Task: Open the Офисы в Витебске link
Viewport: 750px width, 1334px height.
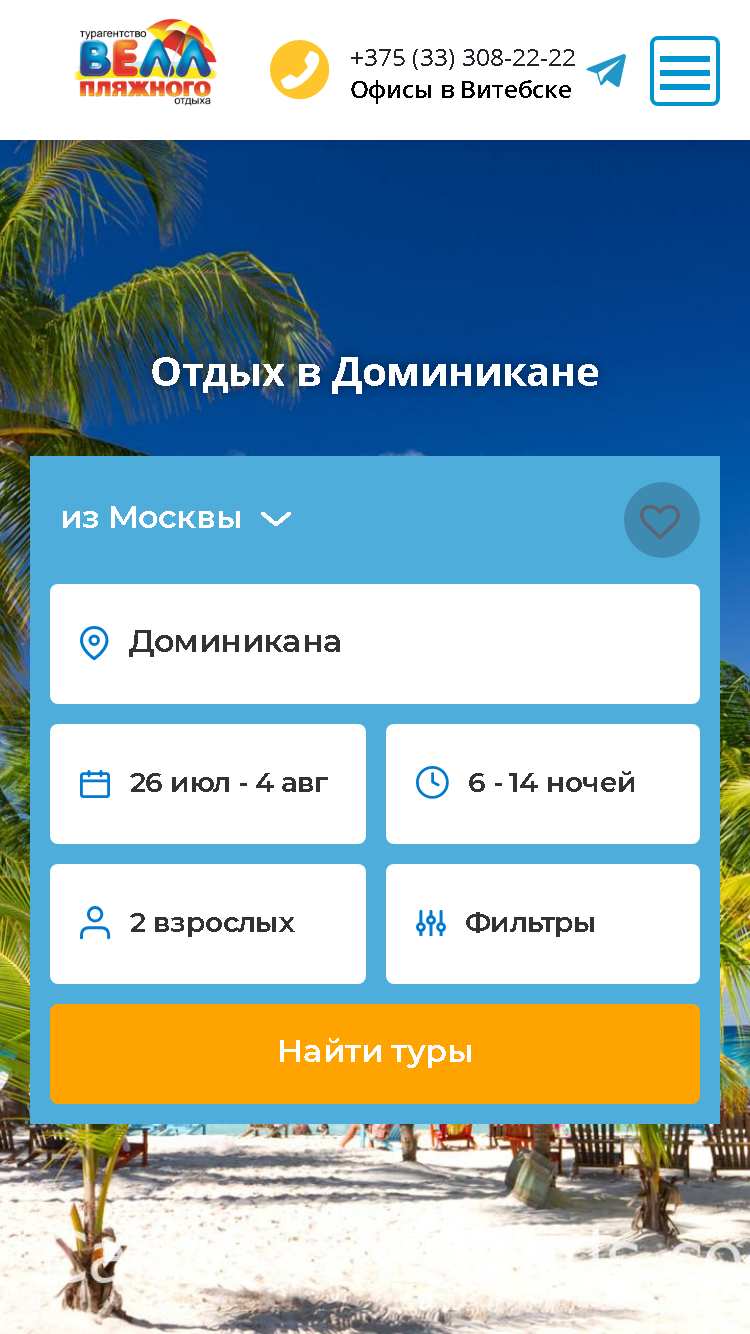Action: [x=461, y=90]
